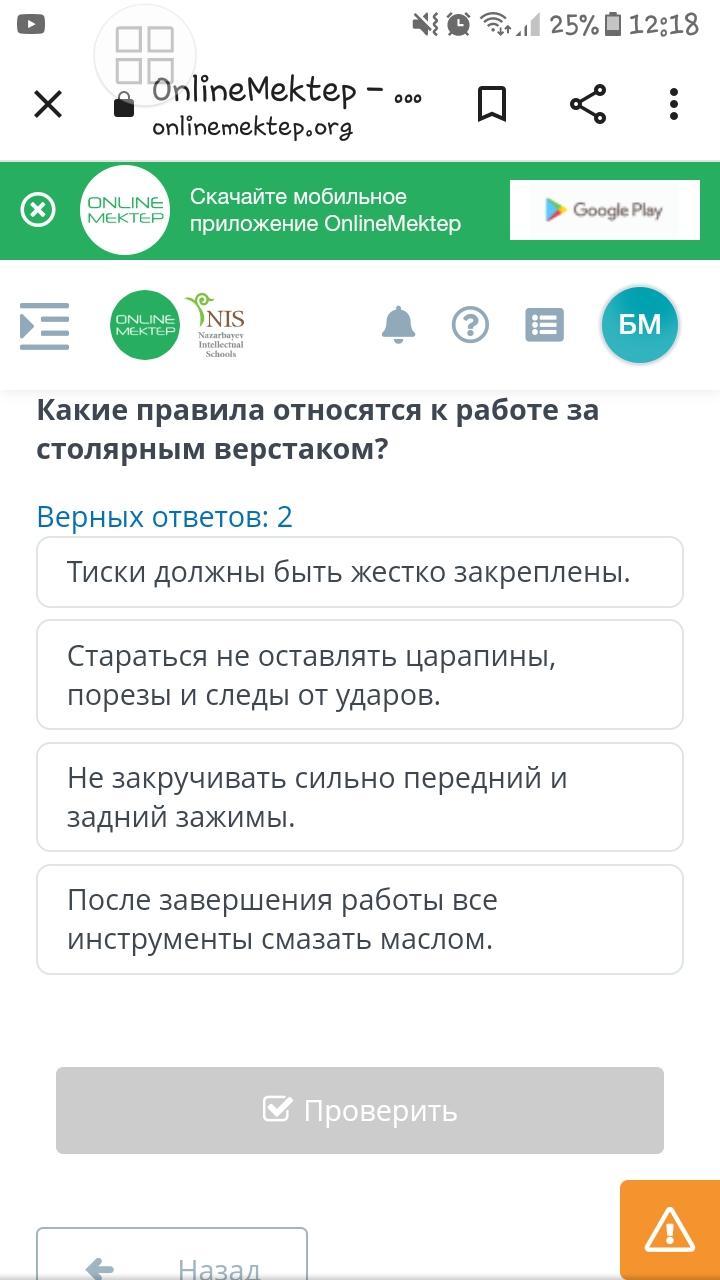The image size is (720, 1280).
Task: Dismiss the OnlineMektep app banner
Action: [38, 210]
